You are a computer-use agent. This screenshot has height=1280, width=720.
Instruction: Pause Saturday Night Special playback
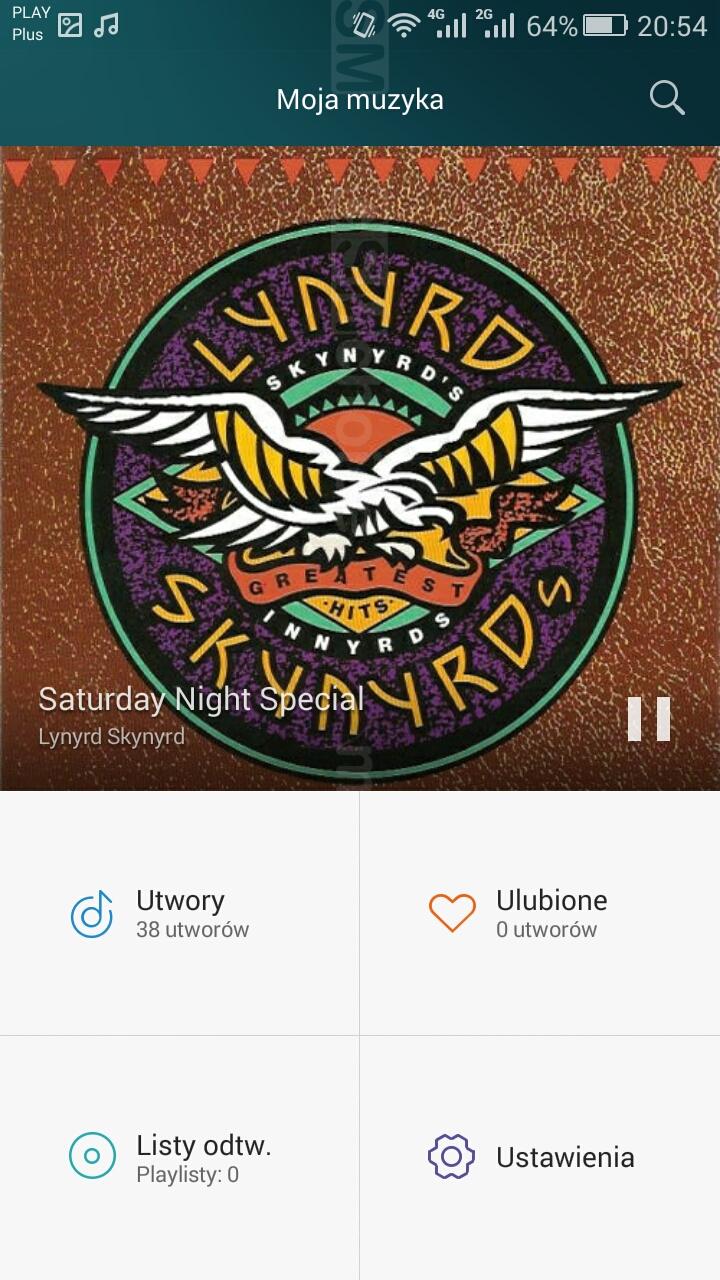click(649, 719)
